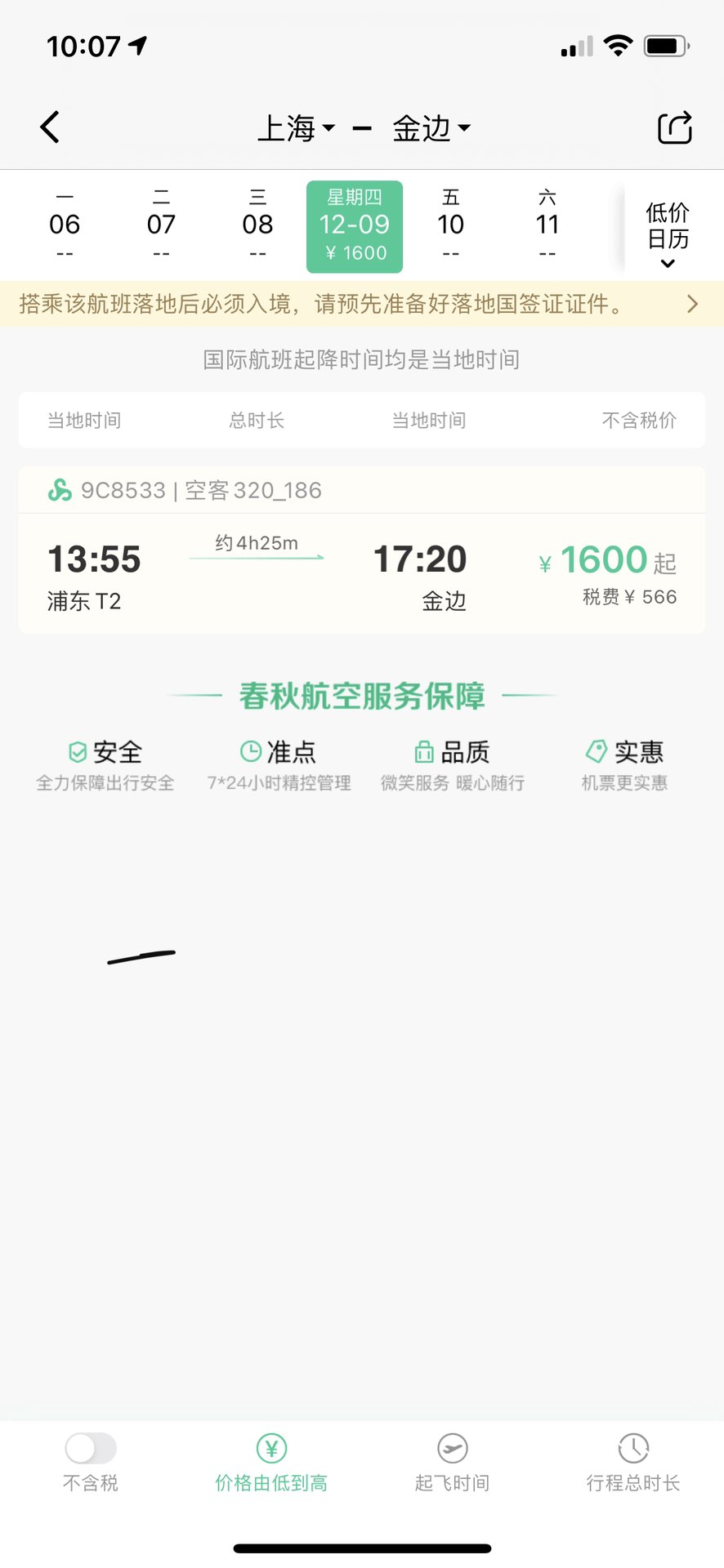Go back using the top-left arrow
Image resolution: width=724 pixels, height=1568 pixels.
[50, 127]
